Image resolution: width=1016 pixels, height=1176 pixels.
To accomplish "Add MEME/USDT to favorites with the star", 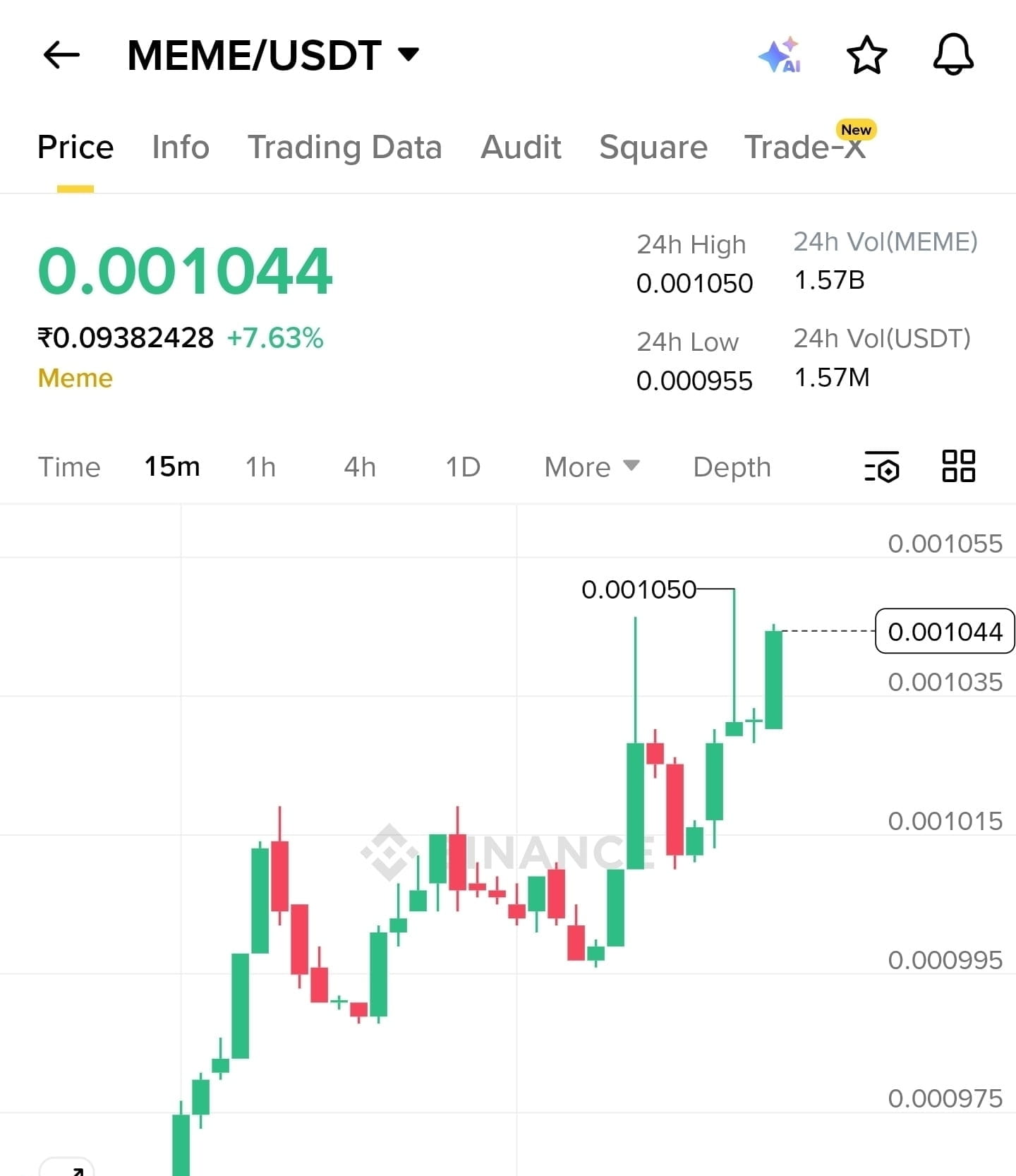I will (x=866, y=55).
